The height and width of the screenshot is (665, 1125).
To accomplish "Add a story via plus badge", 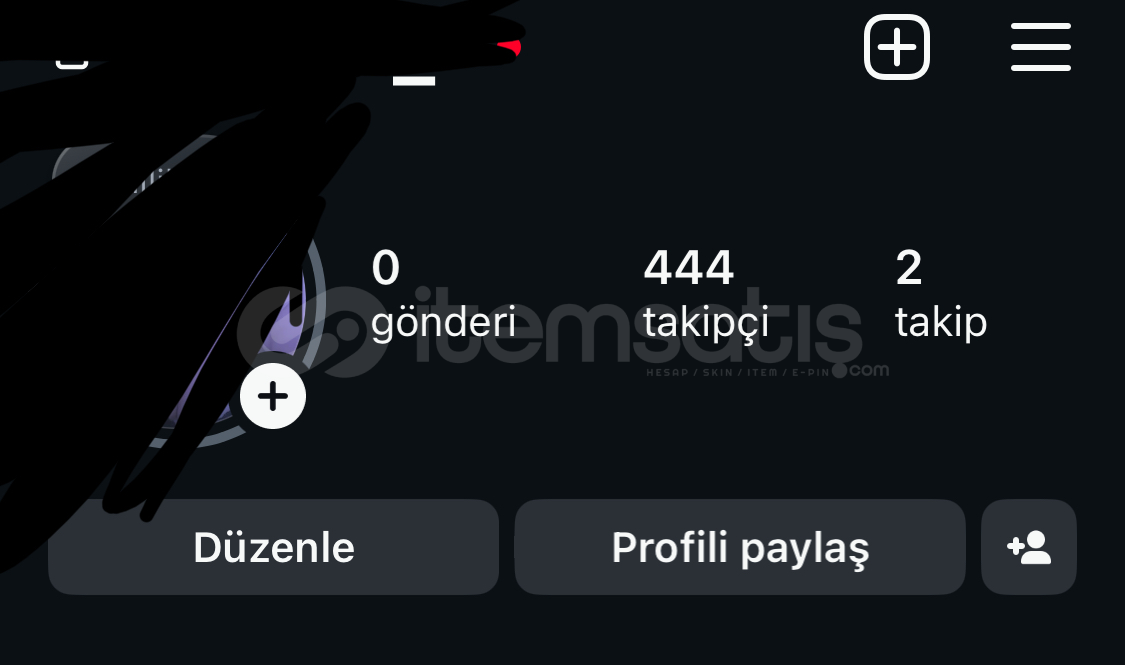I will tap(273, 397).
